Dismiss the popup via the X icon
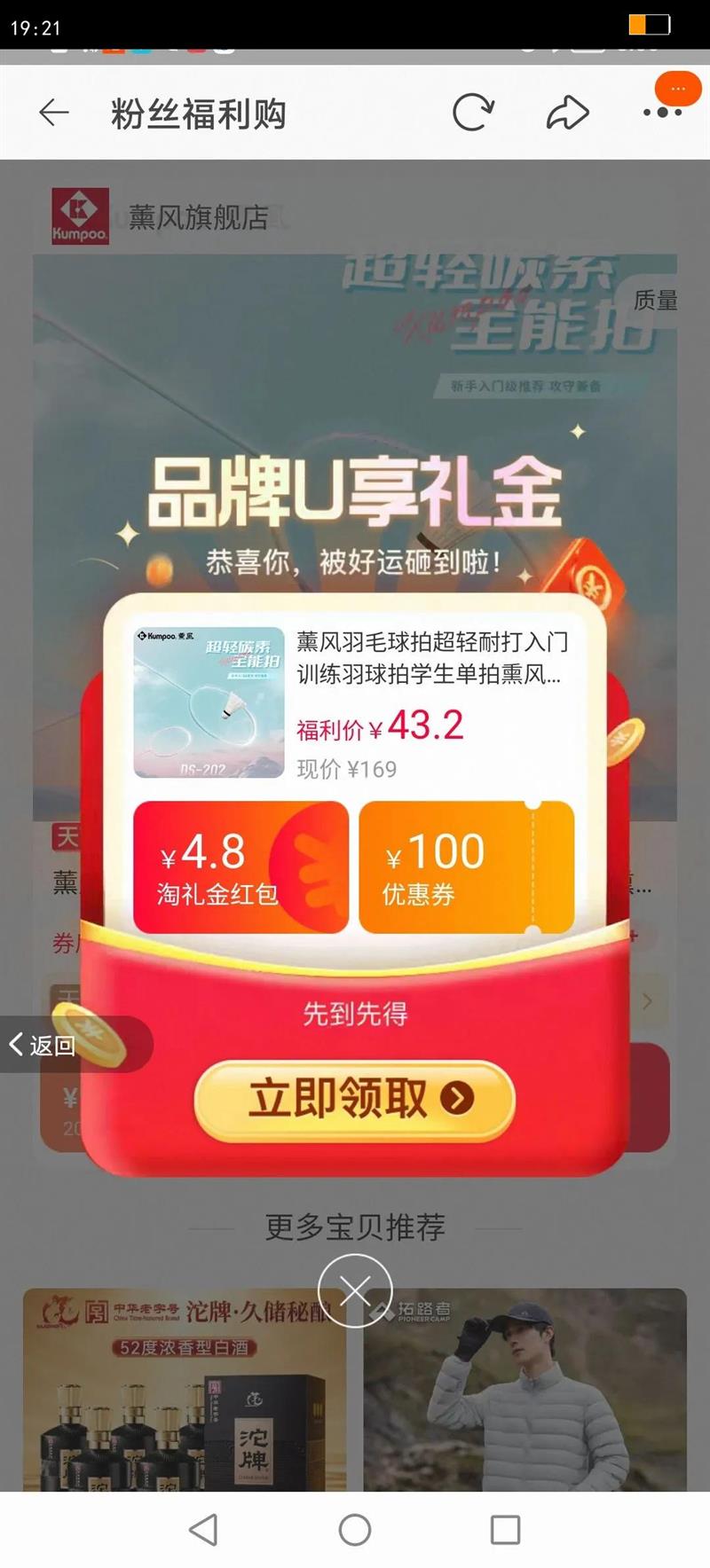The width and height of the screenshot is (710, 1568). click(355, 1291)
